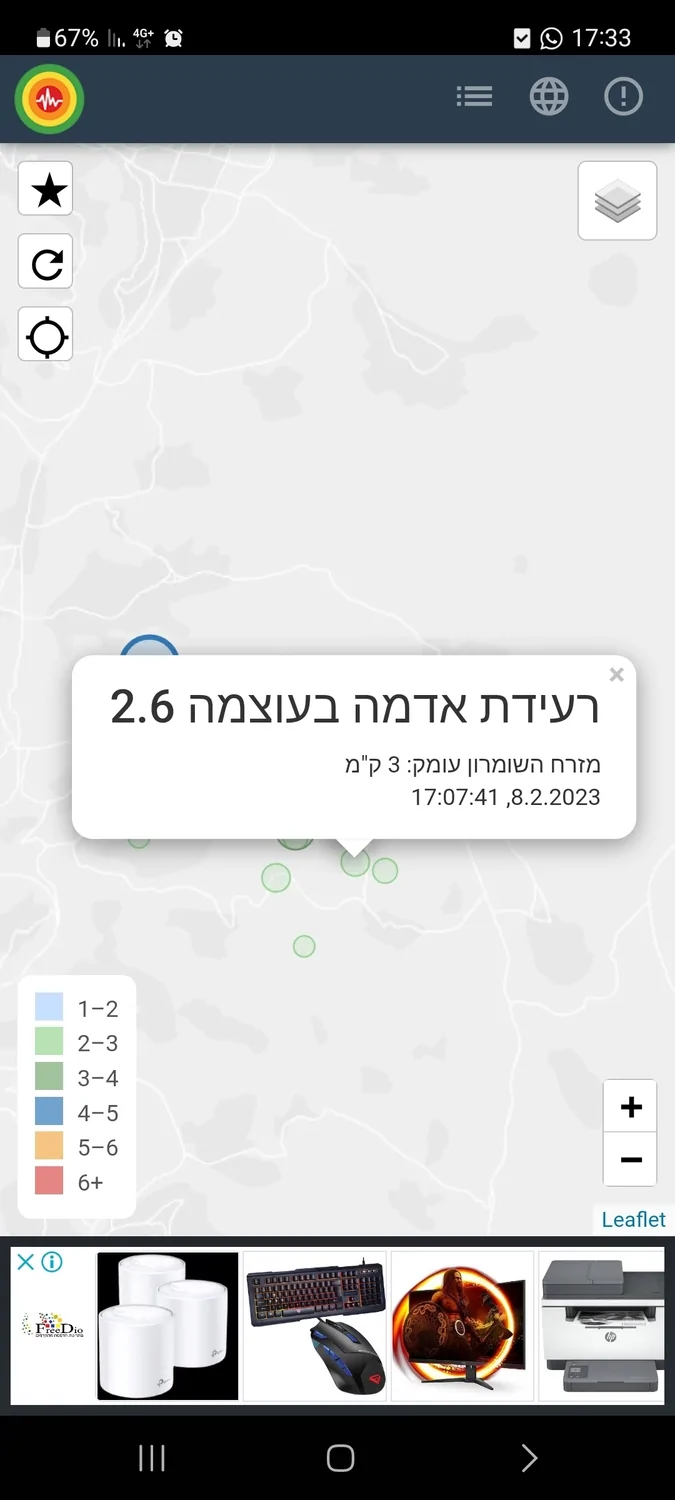Tap the star favorites button

46,188
